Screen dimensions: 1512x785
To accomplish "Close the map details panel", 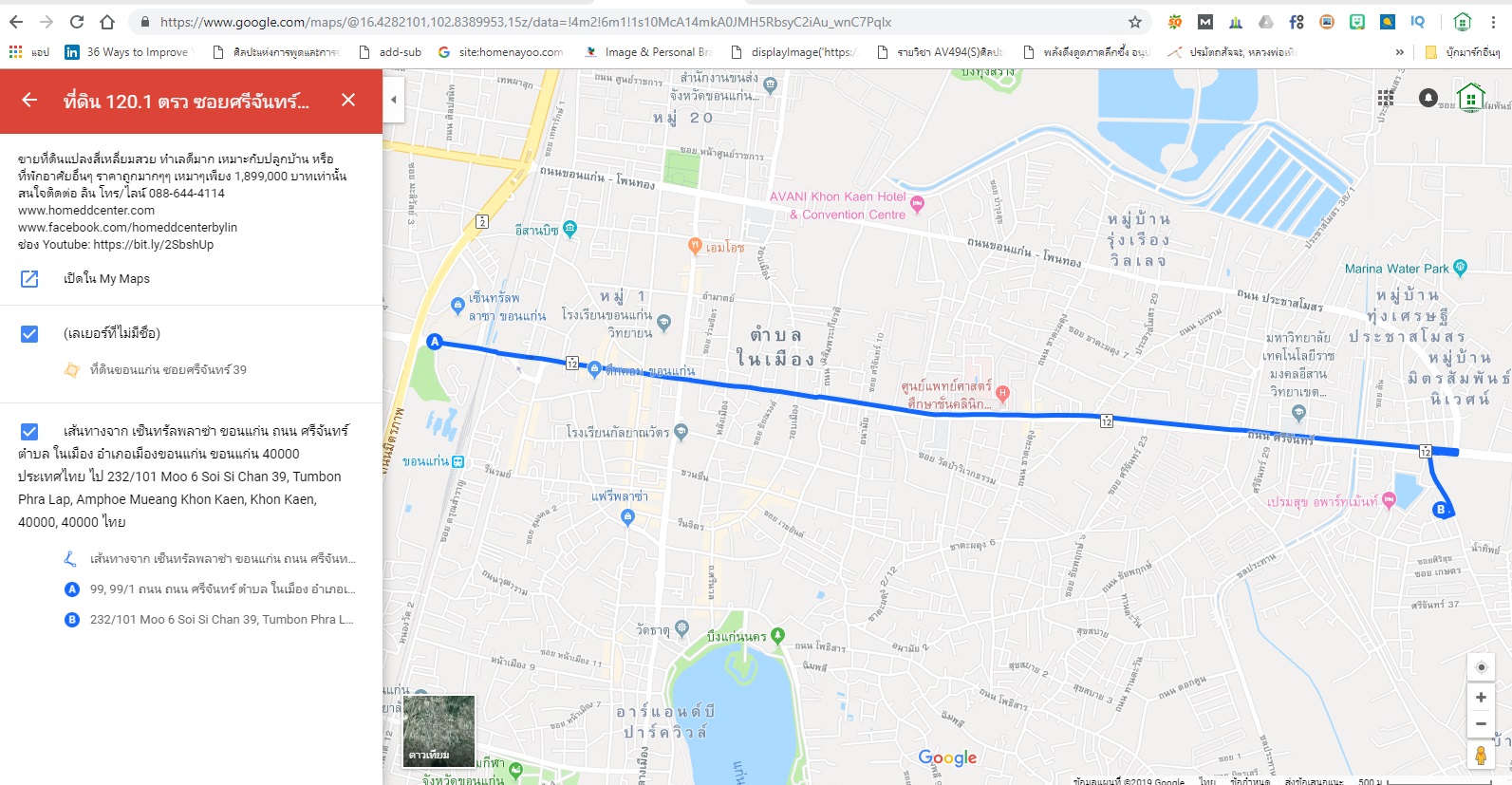I will [x=348, y=100].
